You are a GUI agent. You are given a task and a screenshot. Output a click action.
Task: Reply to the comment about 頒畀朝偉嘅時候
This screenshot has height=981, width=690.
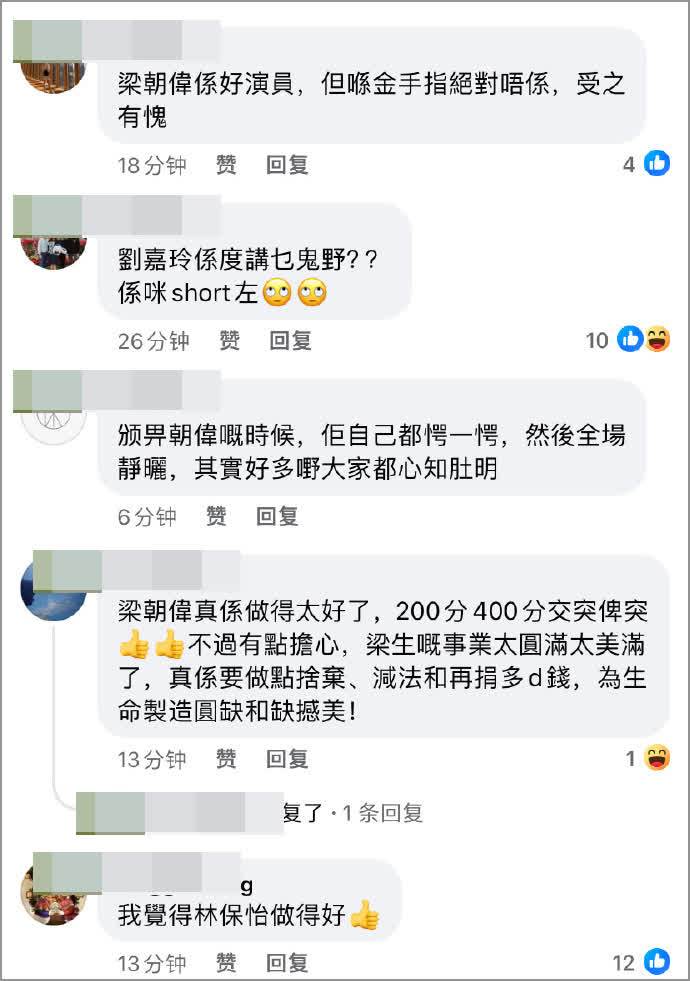[277, 516]
